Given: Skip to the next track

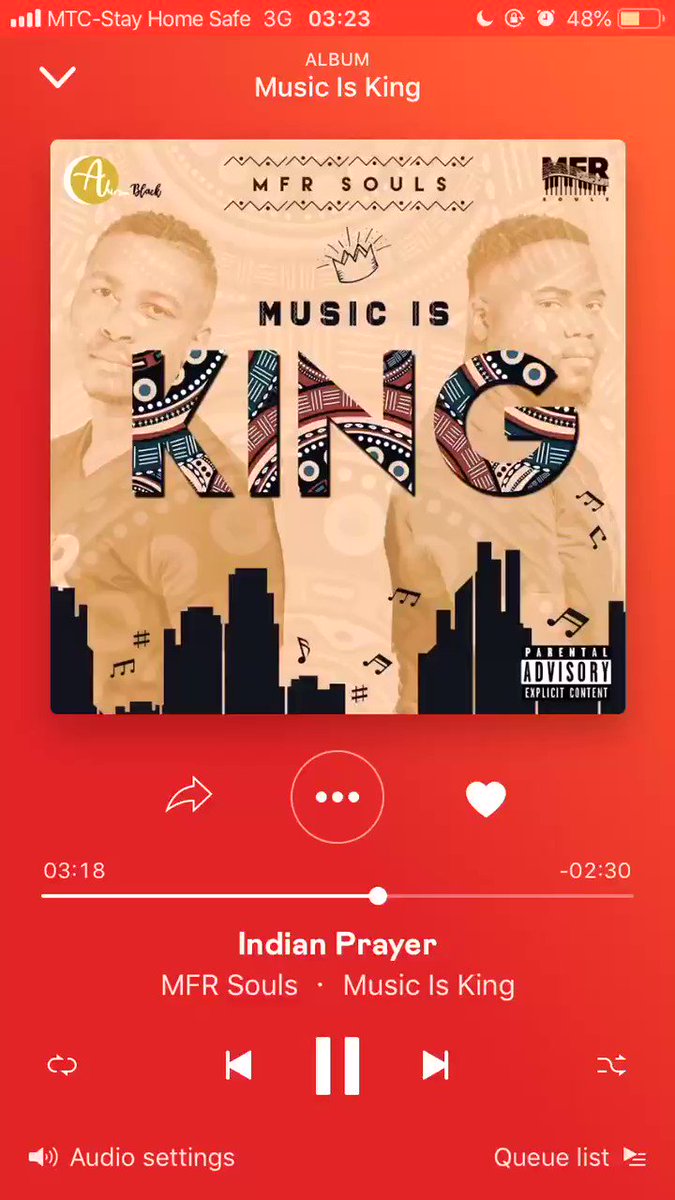Looking at the screenshot, I should 436,1066.
